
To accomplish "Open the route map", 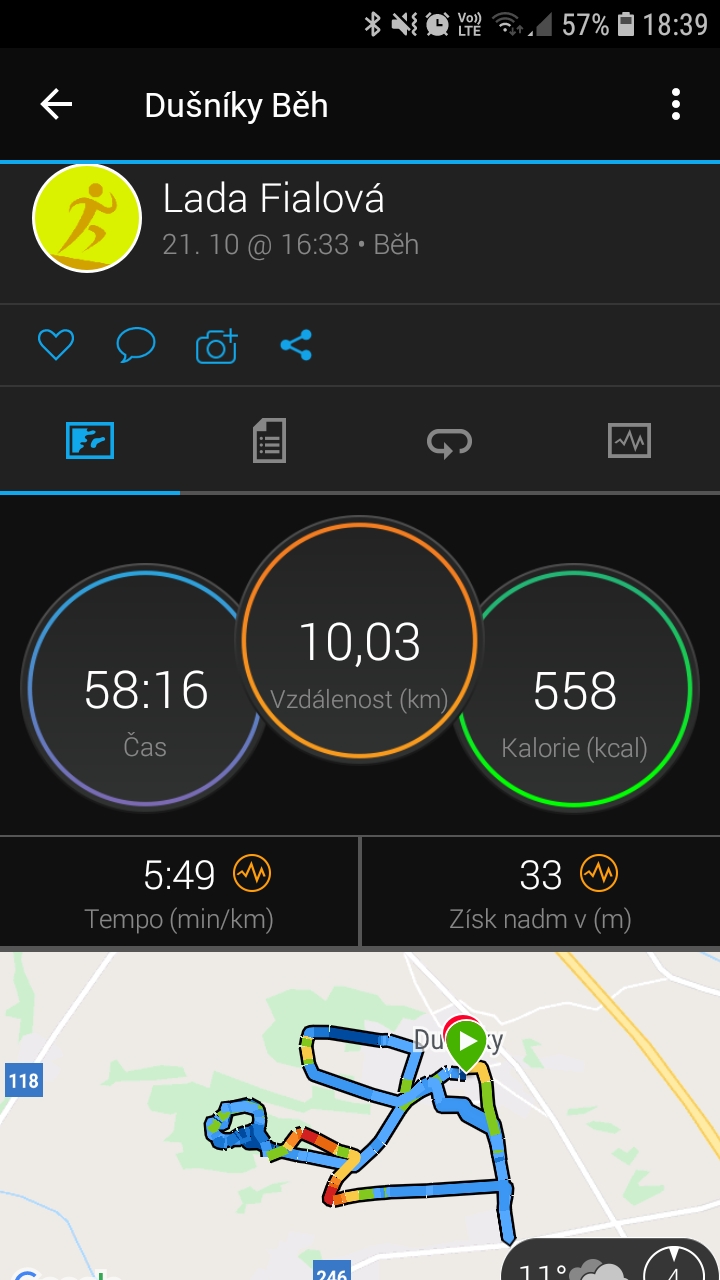I will pyautogui.click(x=360, y=1115).
